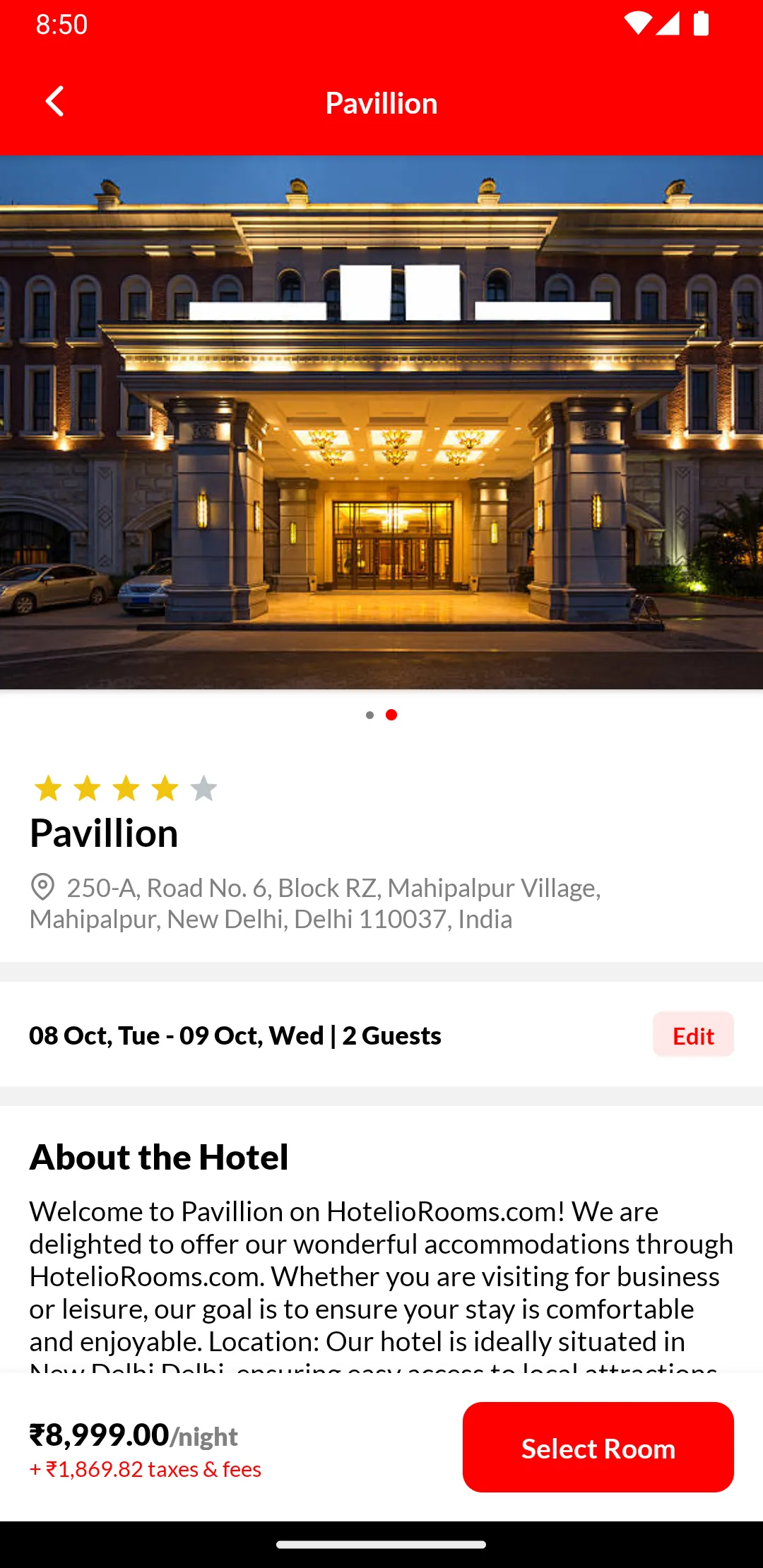Select the first yellow rating star
Image resolution: width=763 pixels, height=1568 pixels.
click(x=48, y=788)
